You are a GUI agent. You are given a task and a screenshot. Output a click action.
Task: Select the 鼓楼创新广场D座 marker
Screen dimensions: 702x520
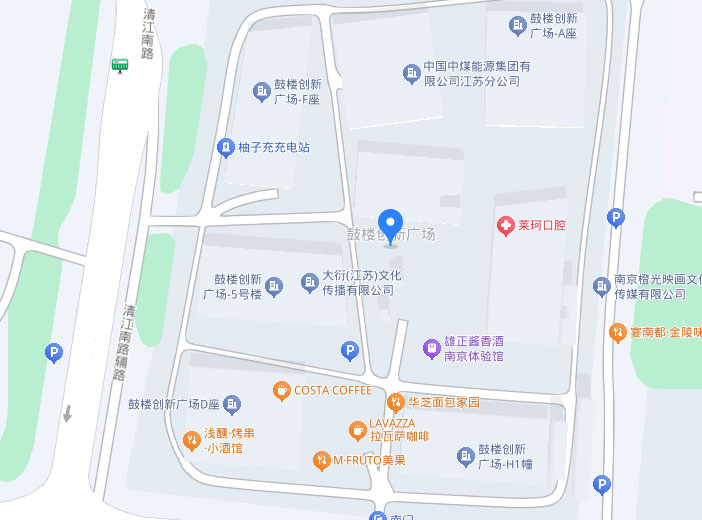(232, 403)
